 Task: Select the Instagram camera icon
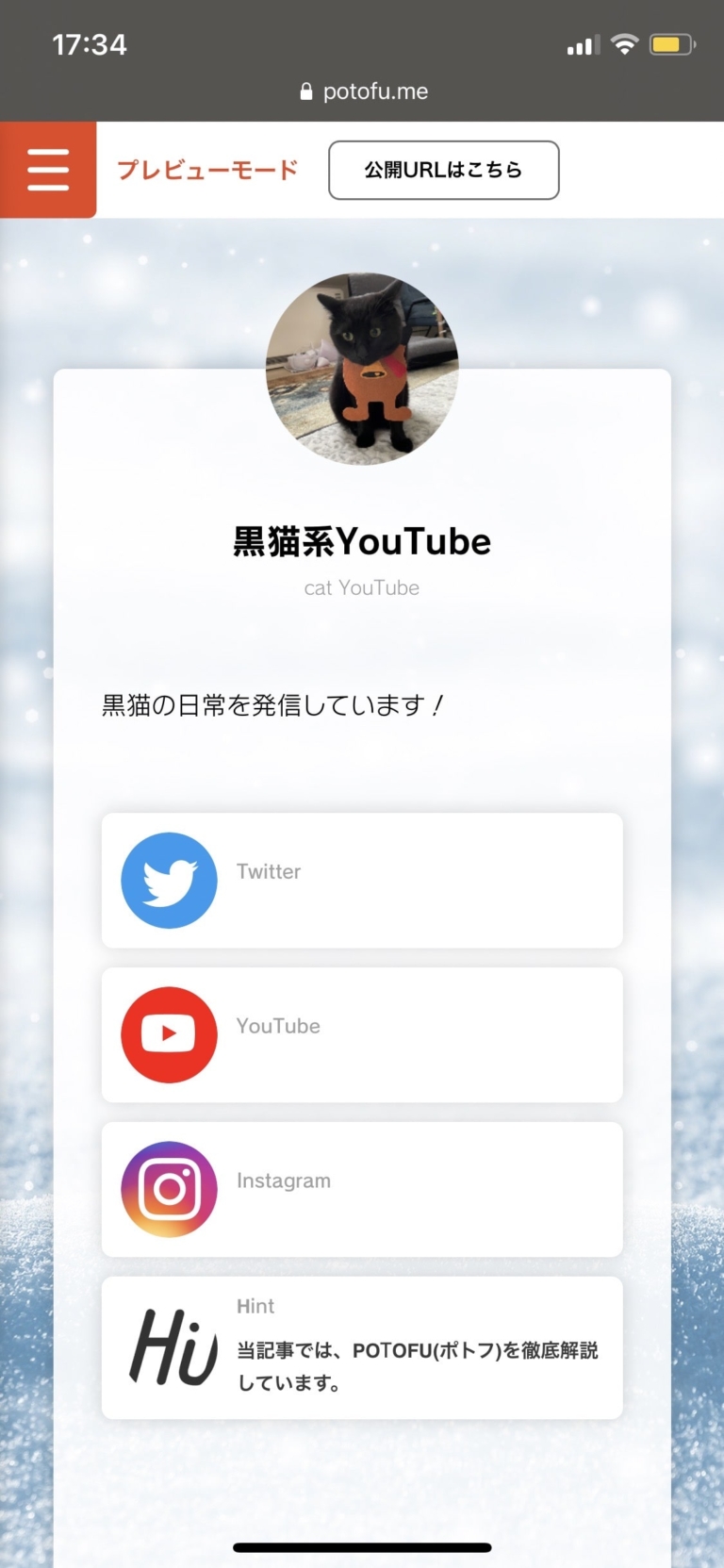coord(168,1189)
